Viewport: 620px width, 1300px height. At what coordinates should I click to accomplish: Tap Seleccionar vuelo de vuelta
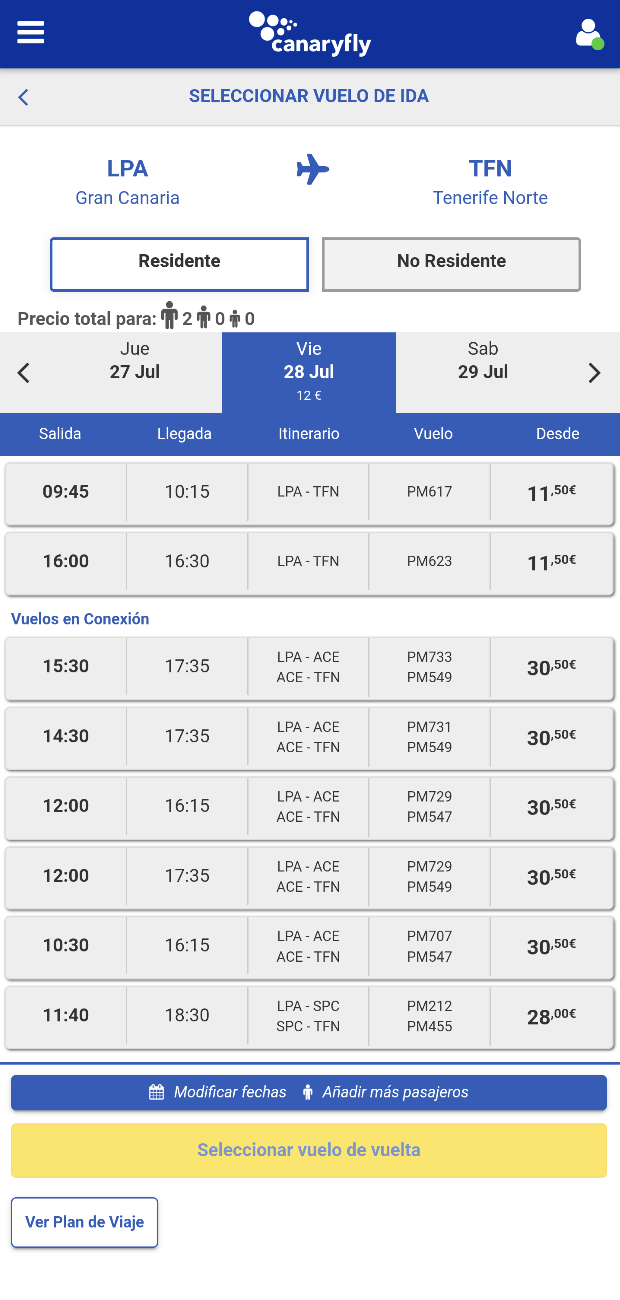tap(309, 1150)
